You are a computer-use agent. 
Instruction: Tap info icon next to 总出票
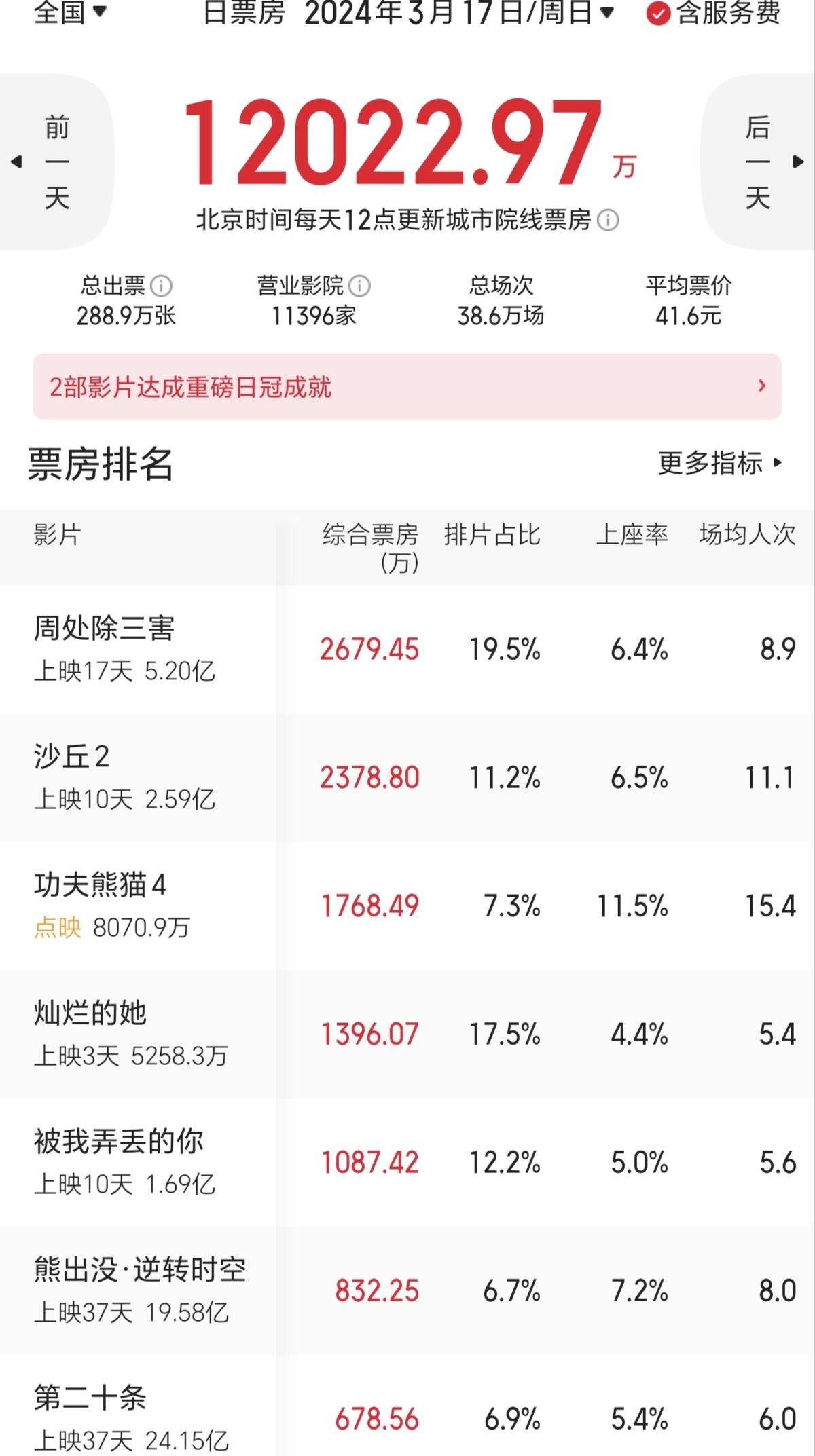pyautogui.click(x=161, y=286)
